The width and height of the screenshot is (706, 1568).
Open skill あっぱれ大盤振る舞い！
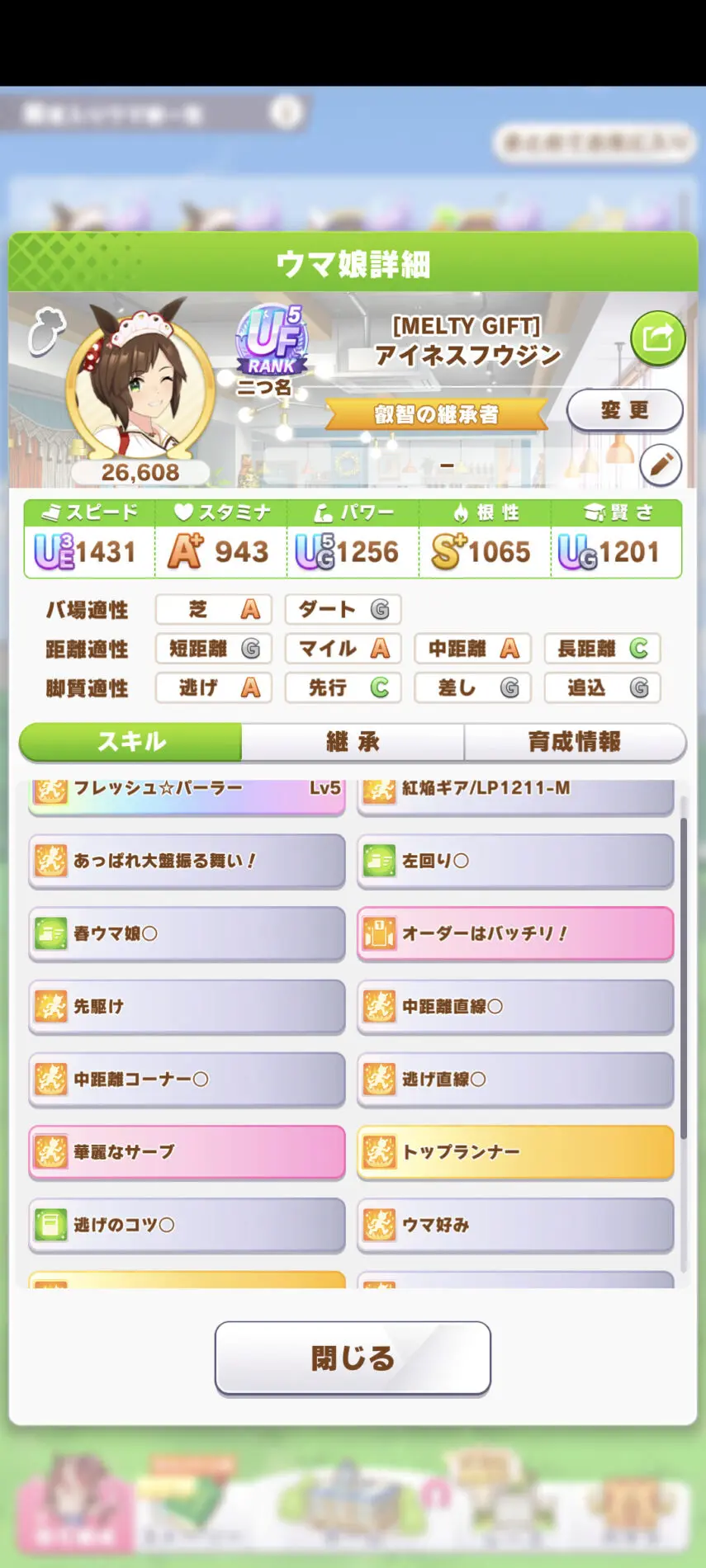click(187, 861)
